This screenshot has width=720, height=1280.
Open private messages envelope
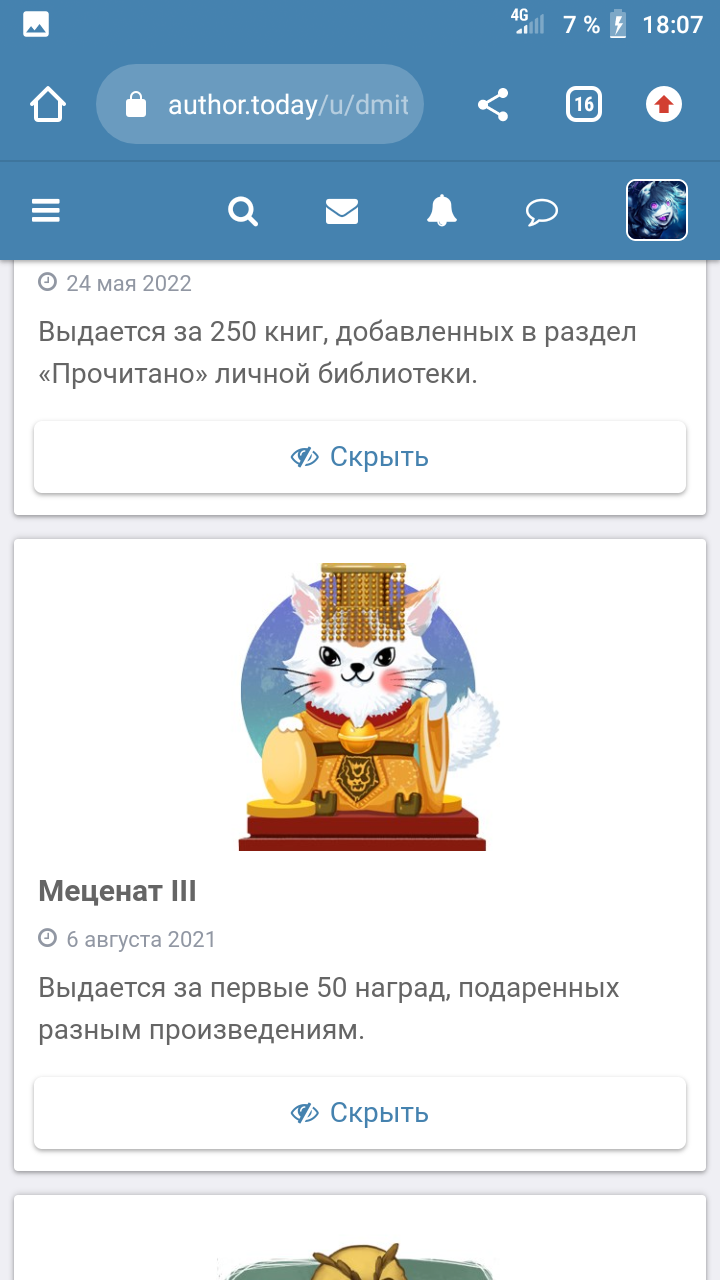point(342,211)
